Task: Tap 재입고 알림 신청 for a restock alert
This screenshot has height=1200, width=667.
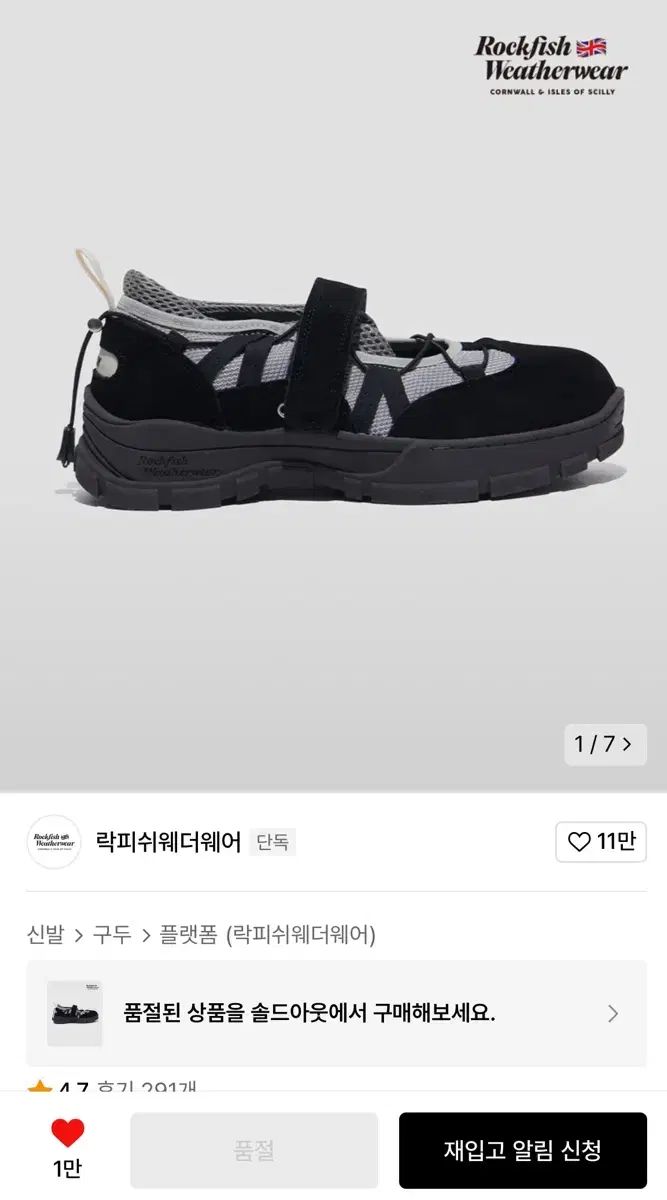Action: (x=522, y=1150)
